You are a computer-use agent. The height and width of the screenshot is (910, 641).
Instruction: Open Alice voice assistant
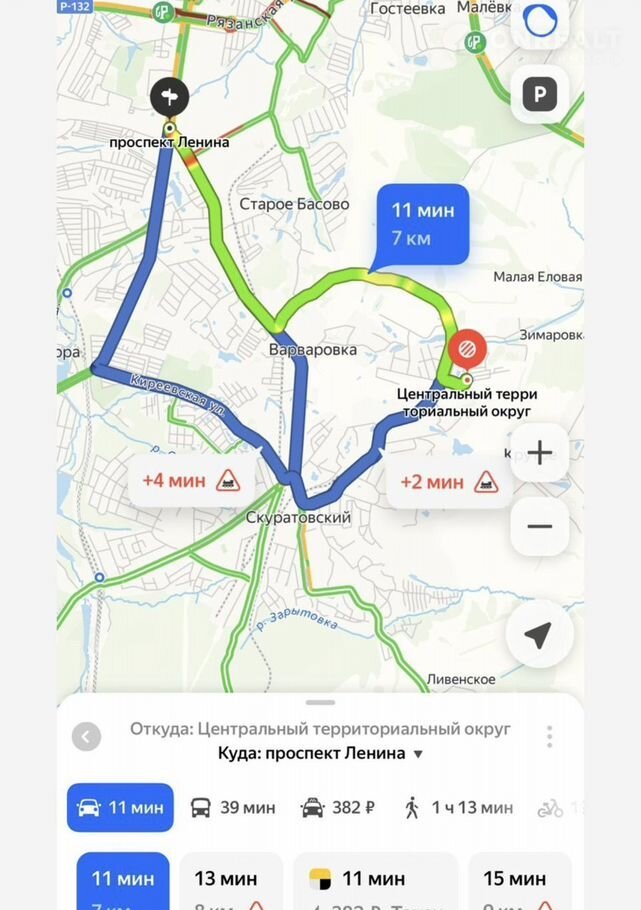[540, 20]
